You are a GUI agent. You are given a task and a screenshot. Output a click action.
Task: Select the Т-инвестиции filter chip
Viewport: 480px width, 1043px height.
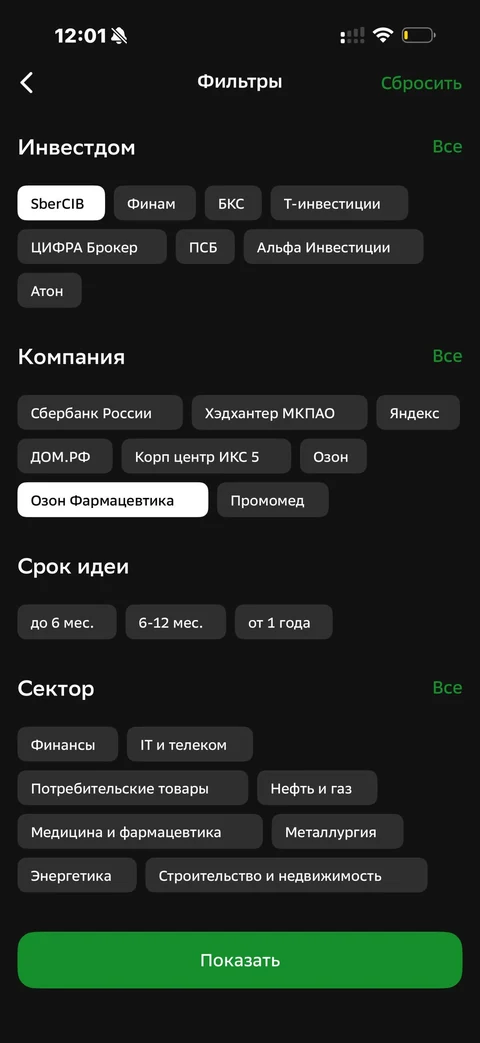pos(339,203)
